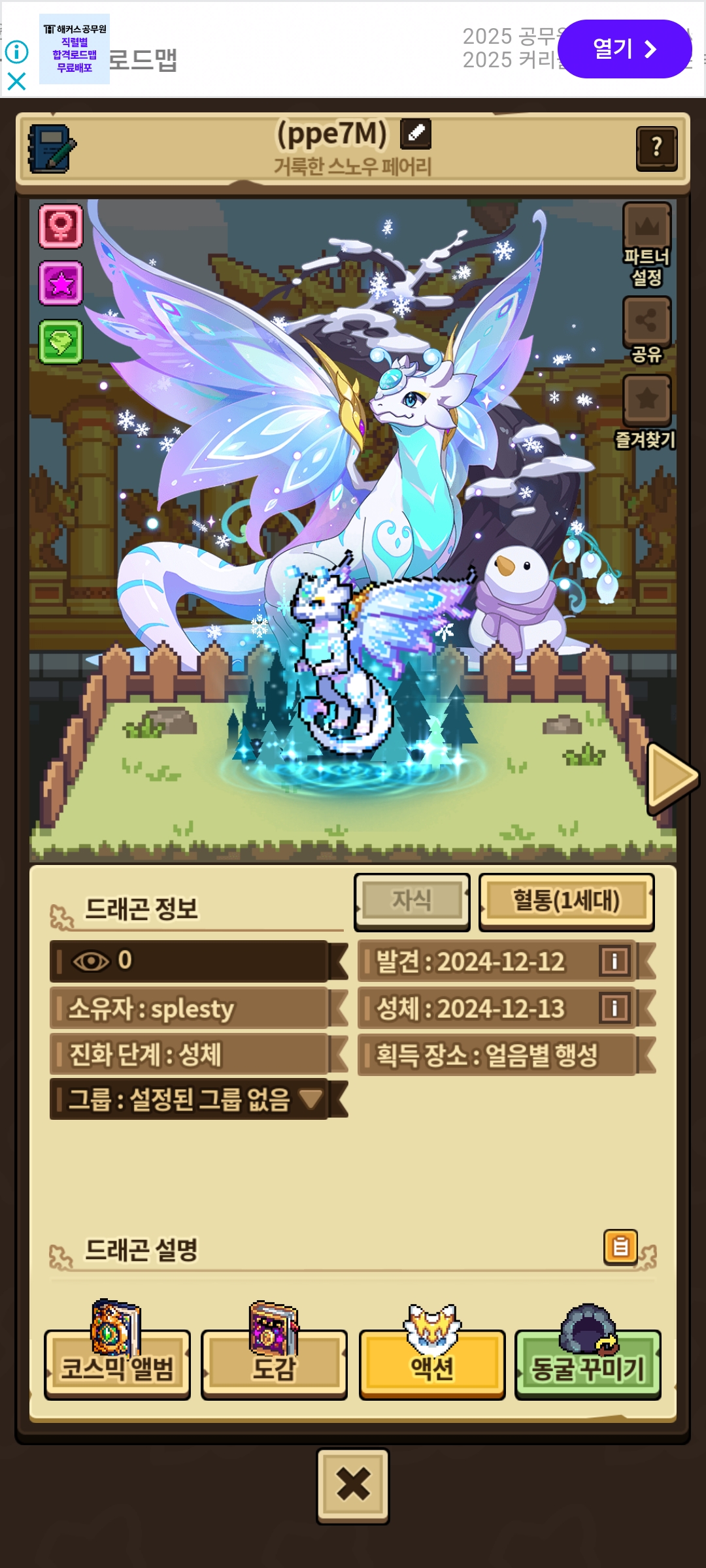The height and width of the screenshot is (1568, 706).
Task: Edit the dragon name (ppe7M)
Action: point(416,133)
